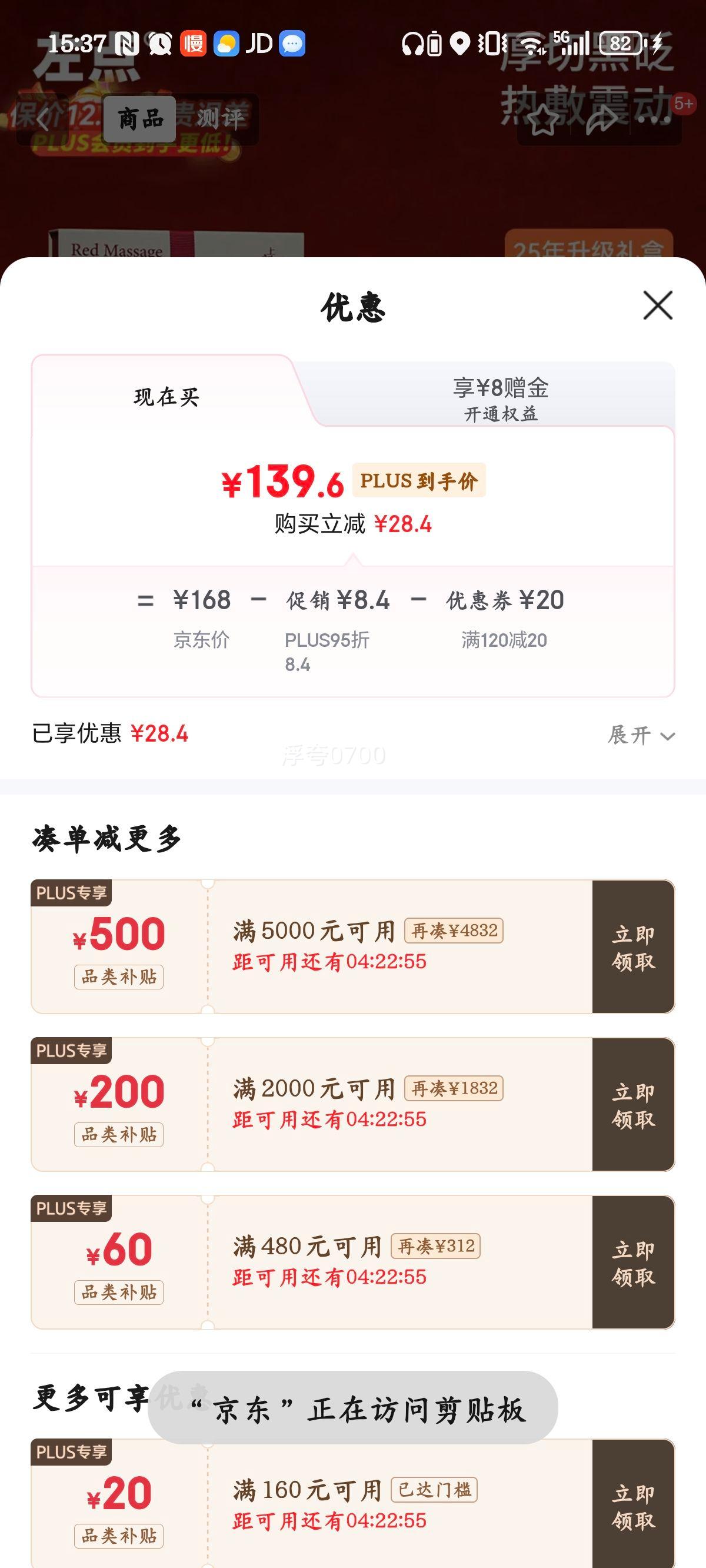Tap the headphone icon in the status bar
Viewport: 706px width, 1568px height.
click(414, 44)
